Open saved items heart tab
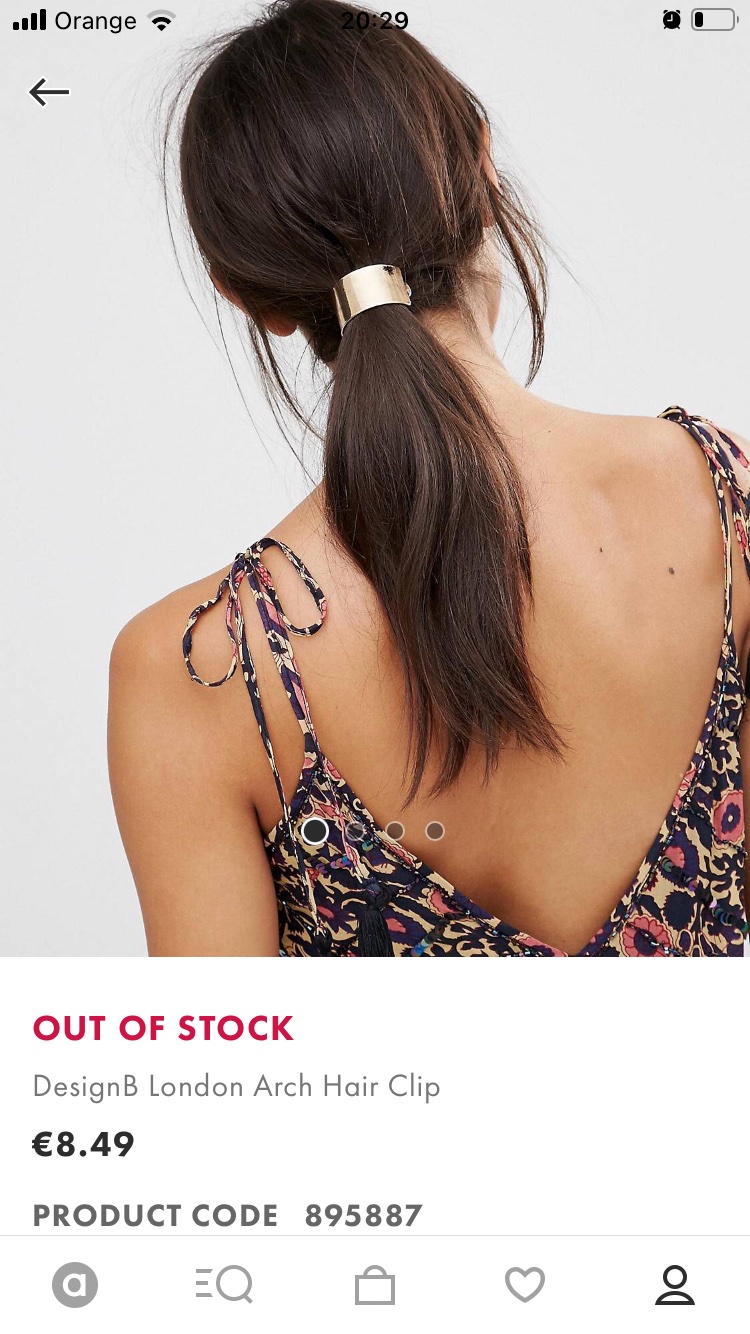This screenshot has height=1334, width=750. pos(524,1285)
